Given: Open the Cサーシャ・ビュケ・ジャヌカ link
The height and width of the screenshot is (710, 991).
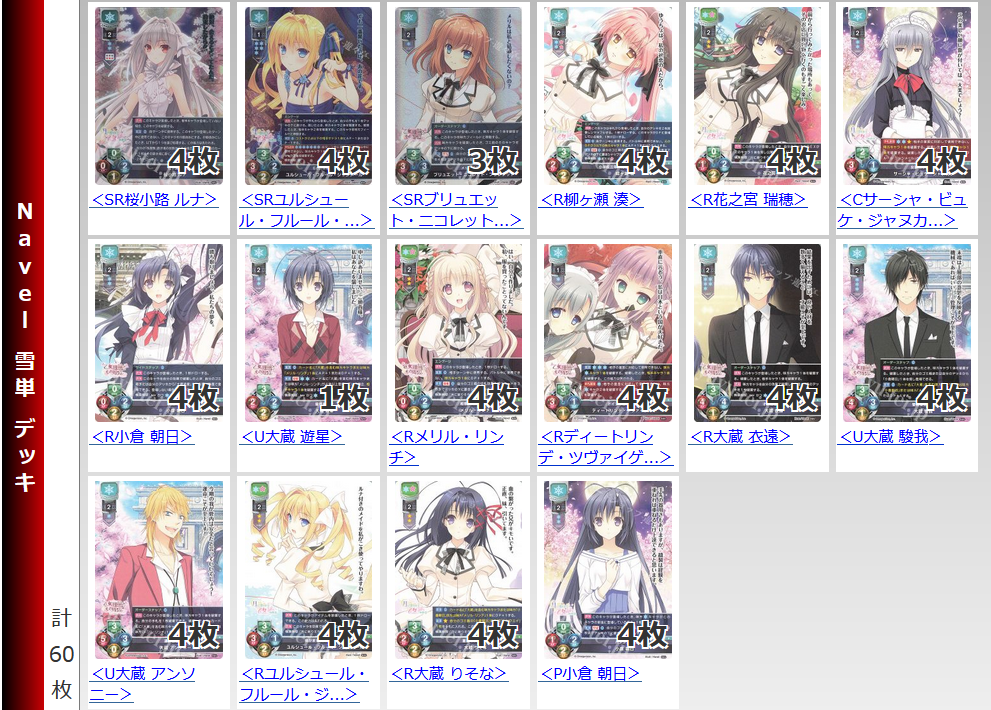Looking at the screenshot, I should [897, 210].
